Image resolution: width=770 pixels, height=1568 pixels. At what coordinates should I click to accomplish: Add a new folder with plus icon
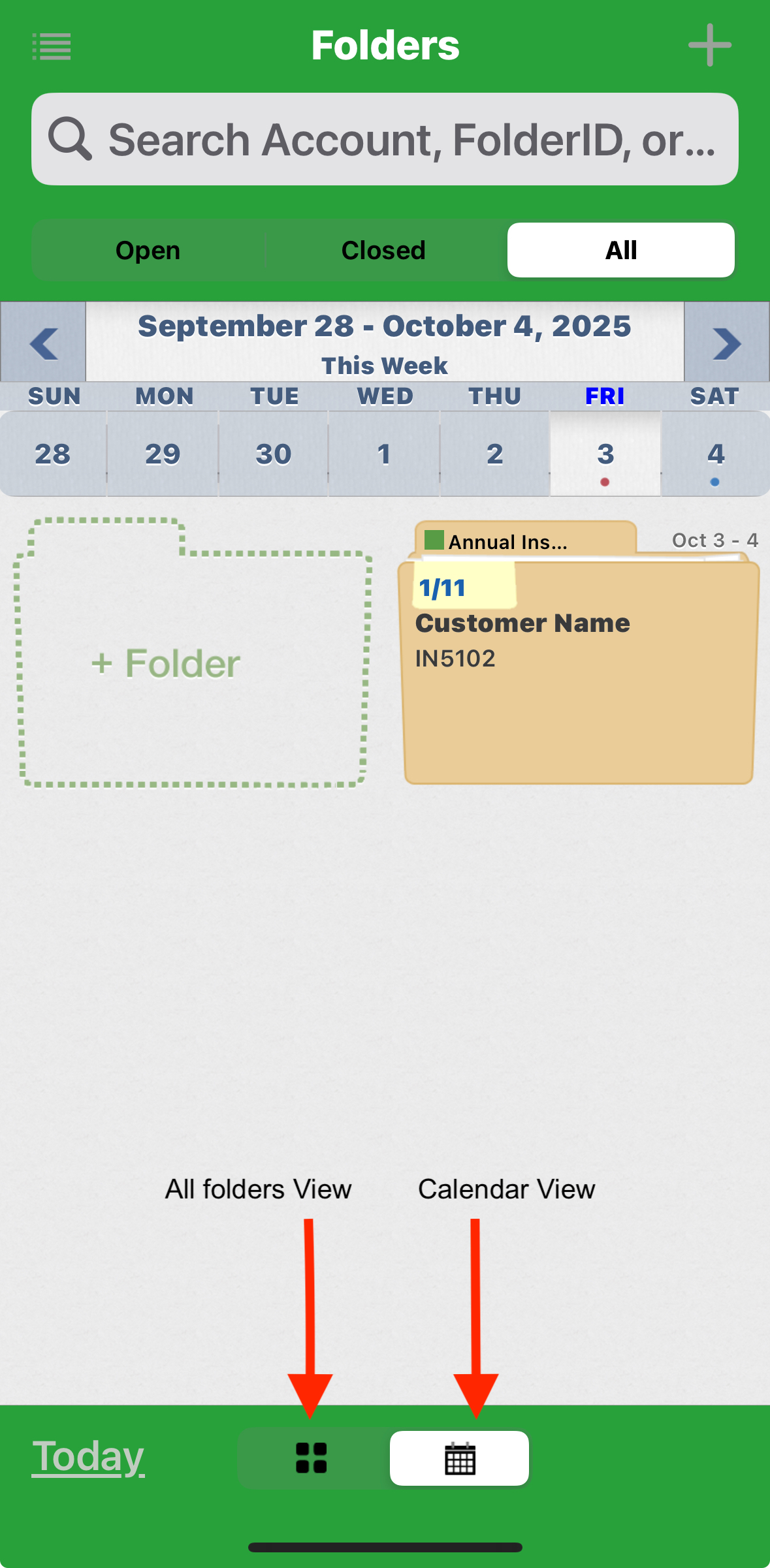click(x=709, y=46)
